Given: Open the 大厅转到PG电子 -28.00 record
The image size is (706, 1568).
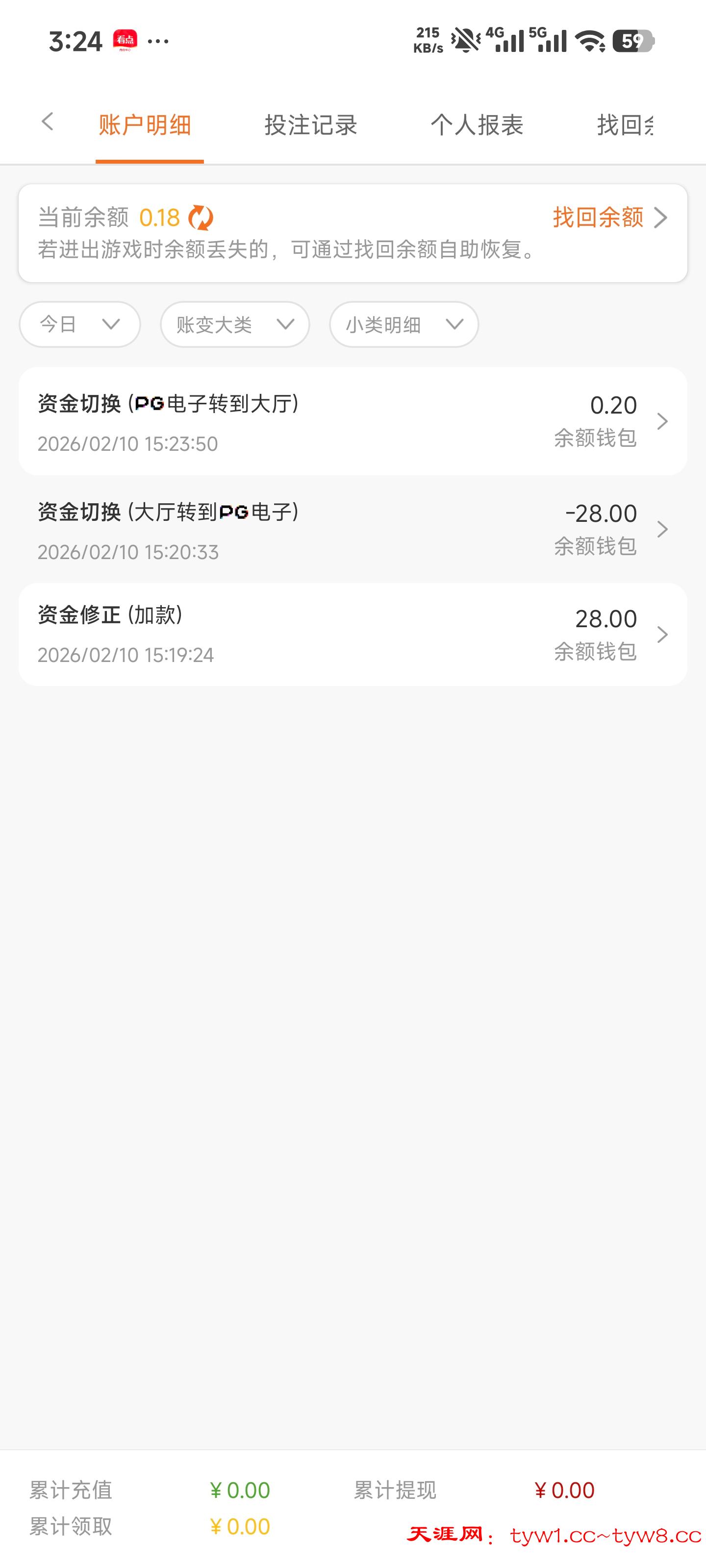Looking at the screenshot, I should coord(353,530).
